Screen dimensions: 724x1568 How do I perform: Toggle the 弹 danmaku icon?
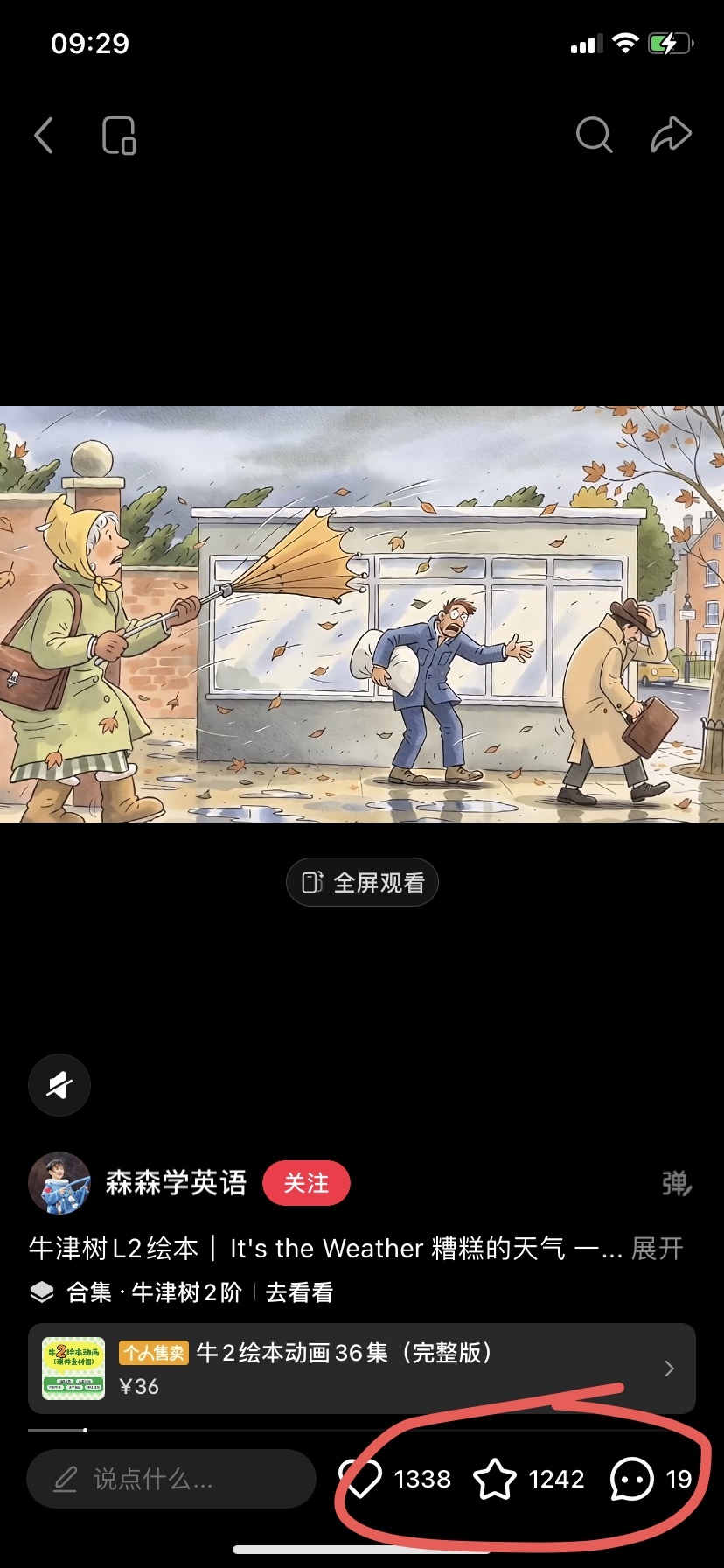click(x=676, y=1183)
